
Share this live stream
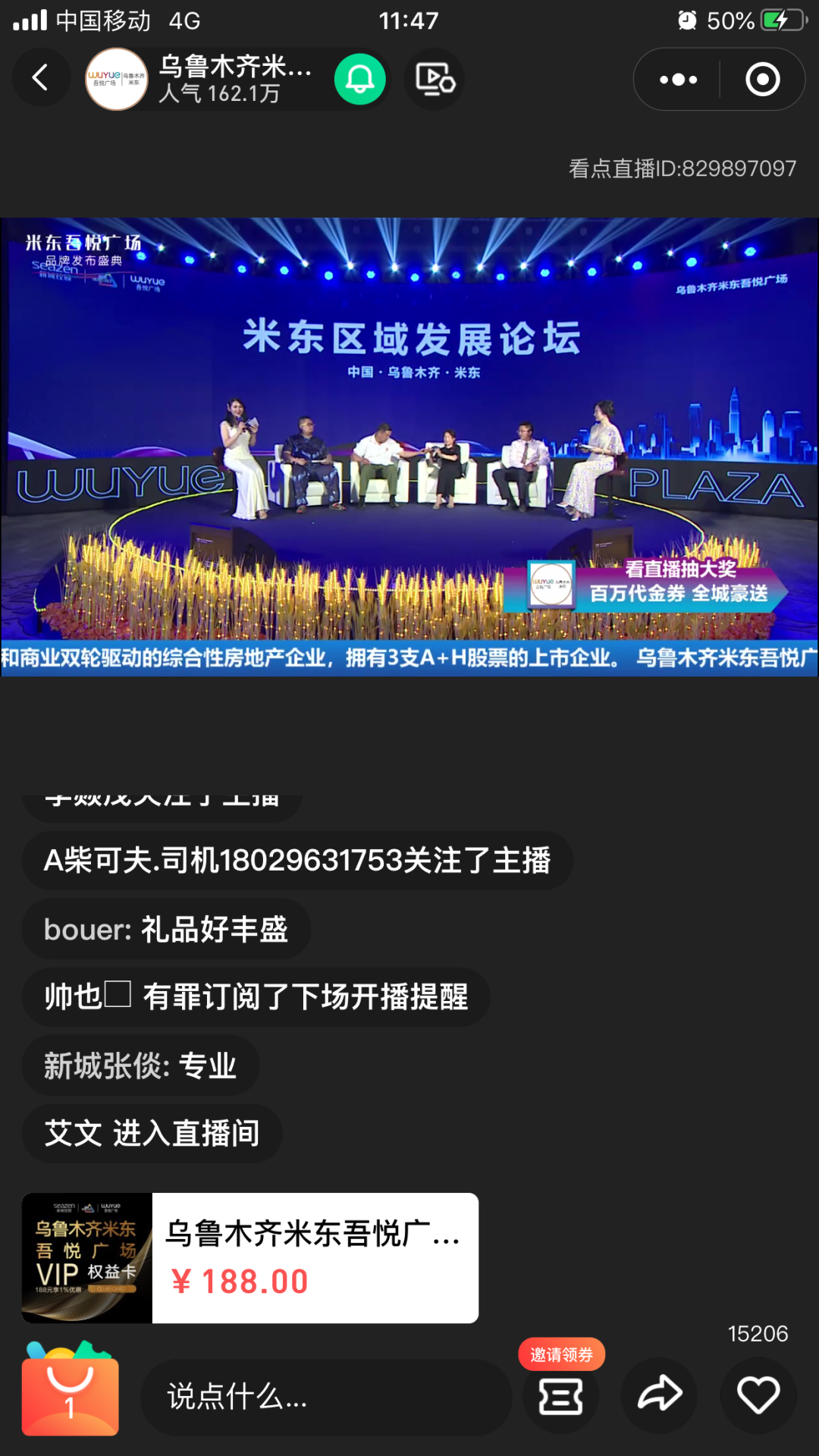point(659,1395)
